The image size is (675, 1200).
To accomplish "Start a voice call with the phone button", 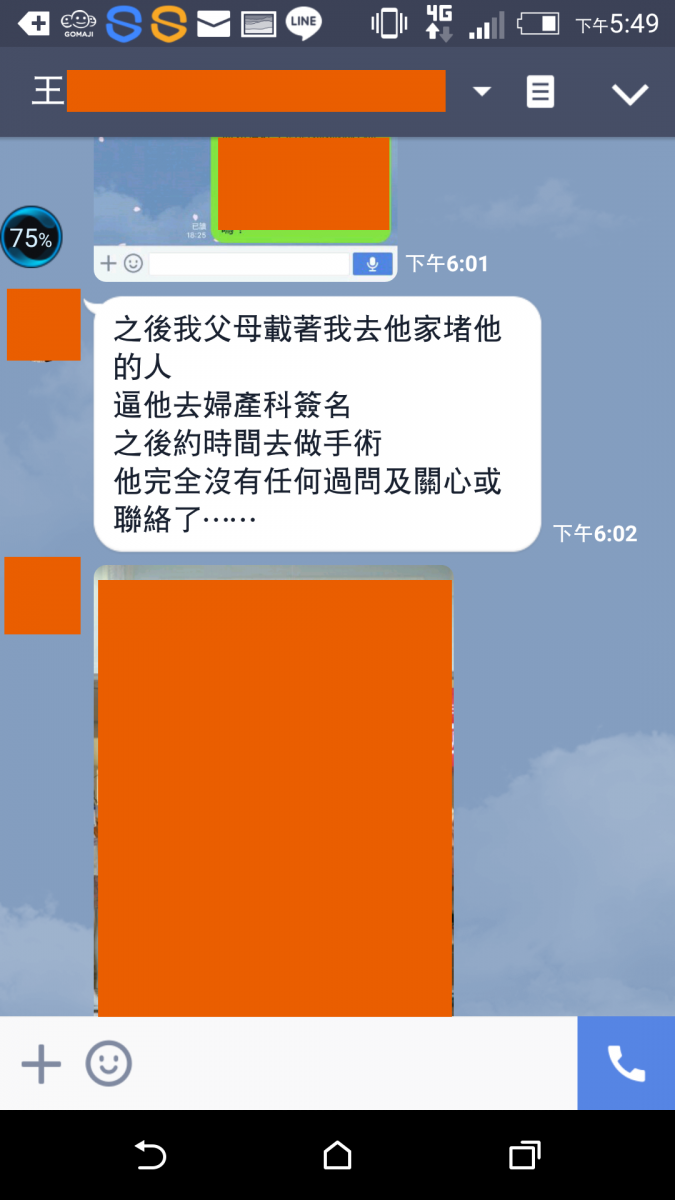I will pos(626,1063).
